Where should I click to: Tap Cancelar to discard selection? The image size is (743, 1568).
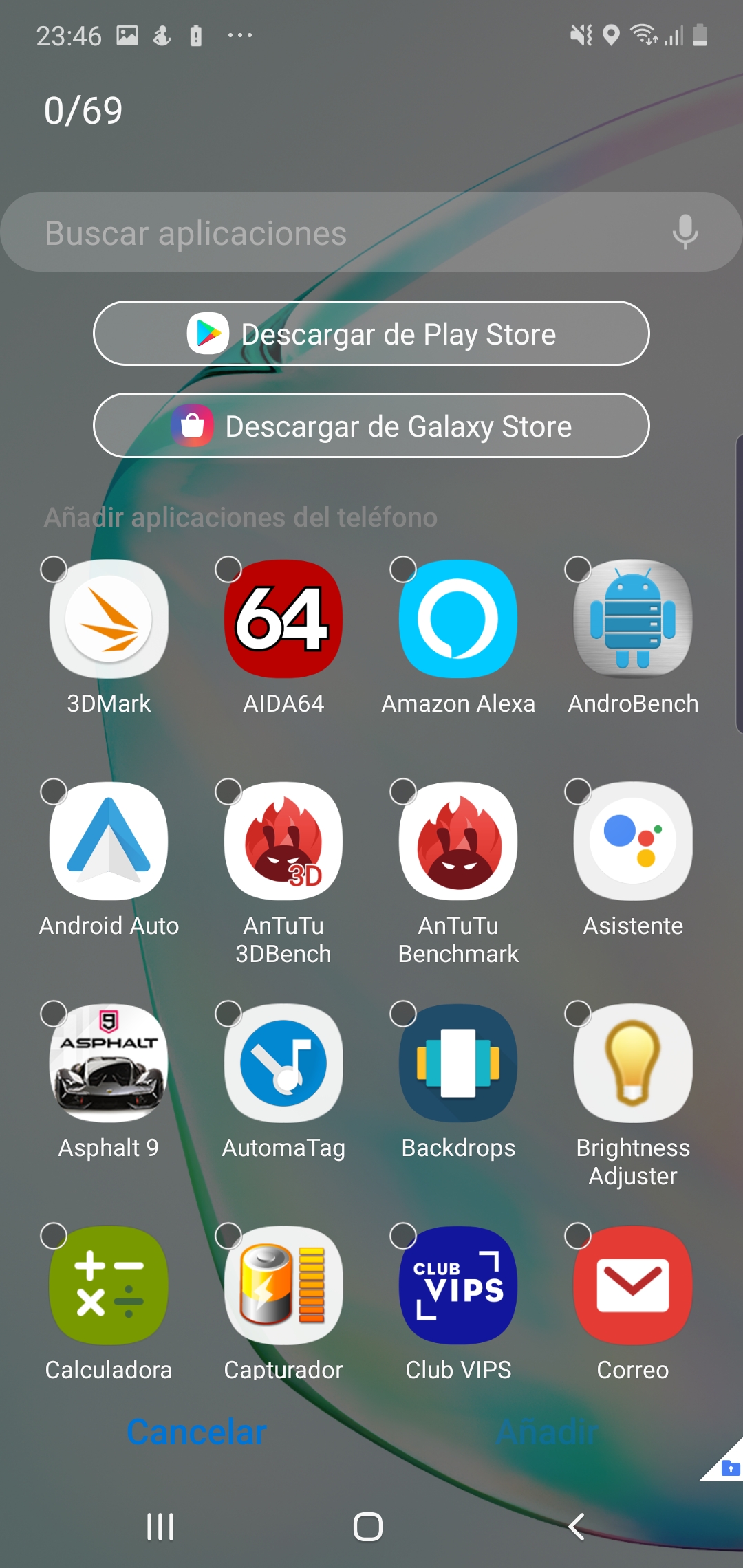[196, 1433]
